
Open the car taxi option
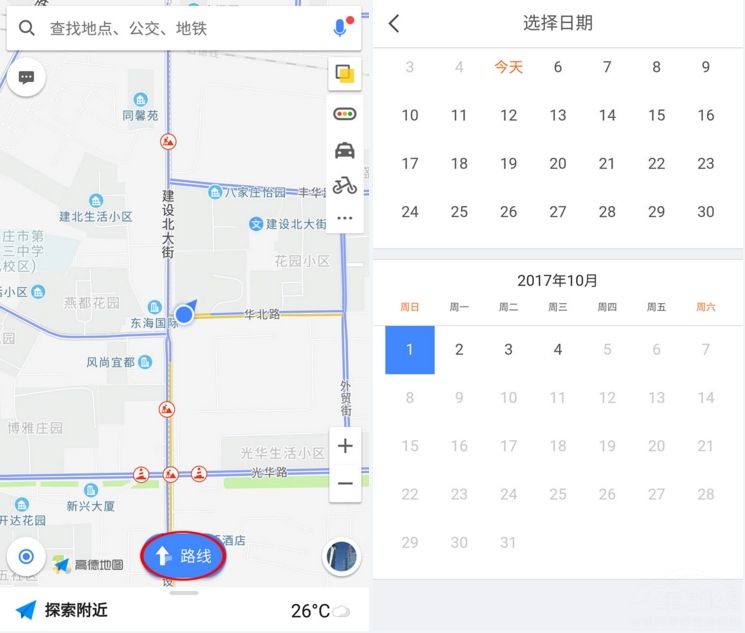[345, 150]
